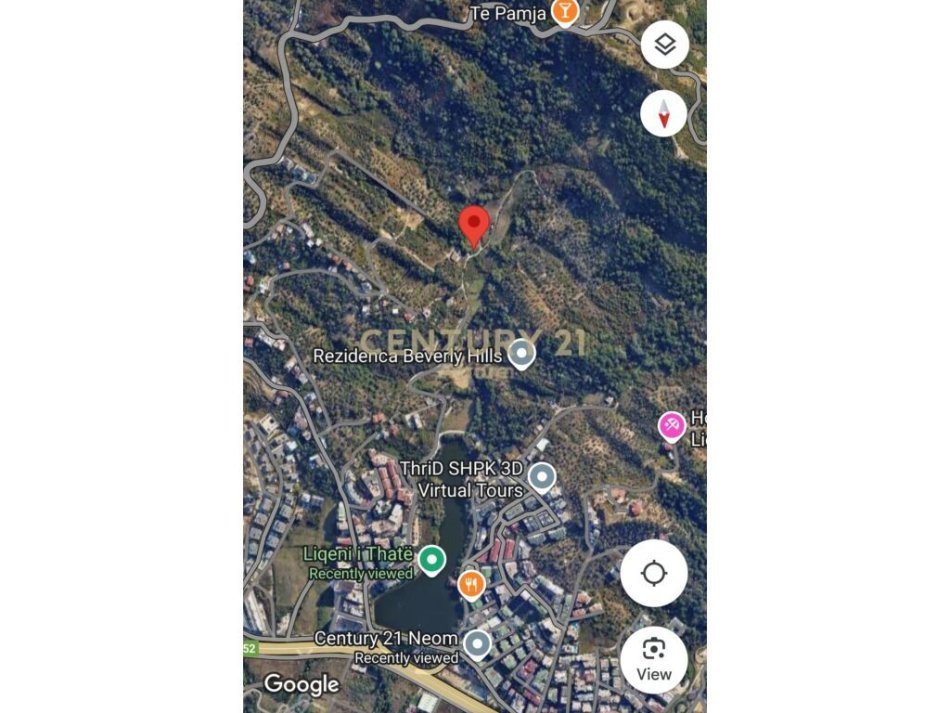Select the red dropped pin
The height and width of the screenshot is (713, 950).
[473, 225]
